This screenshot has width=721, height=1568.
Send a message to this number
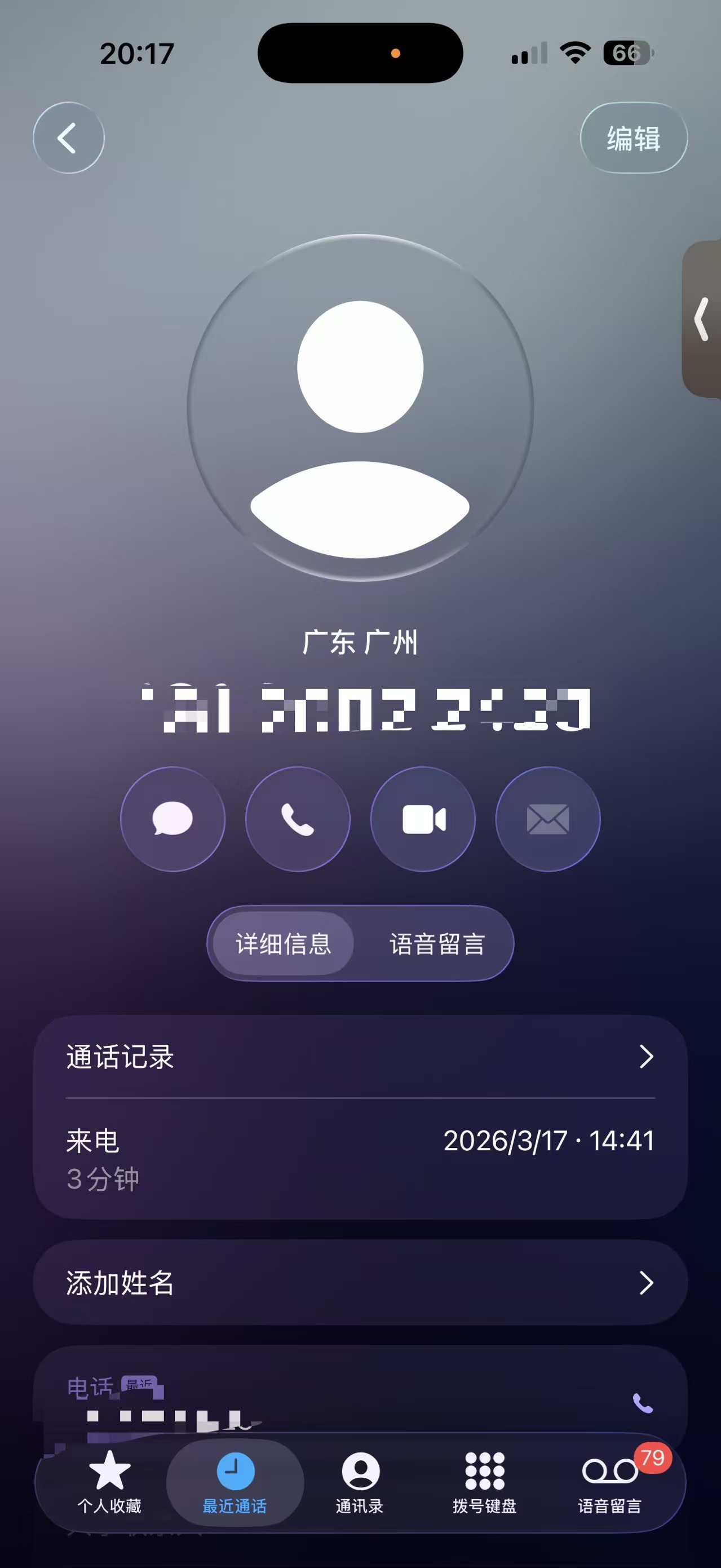tap(173, 819)
